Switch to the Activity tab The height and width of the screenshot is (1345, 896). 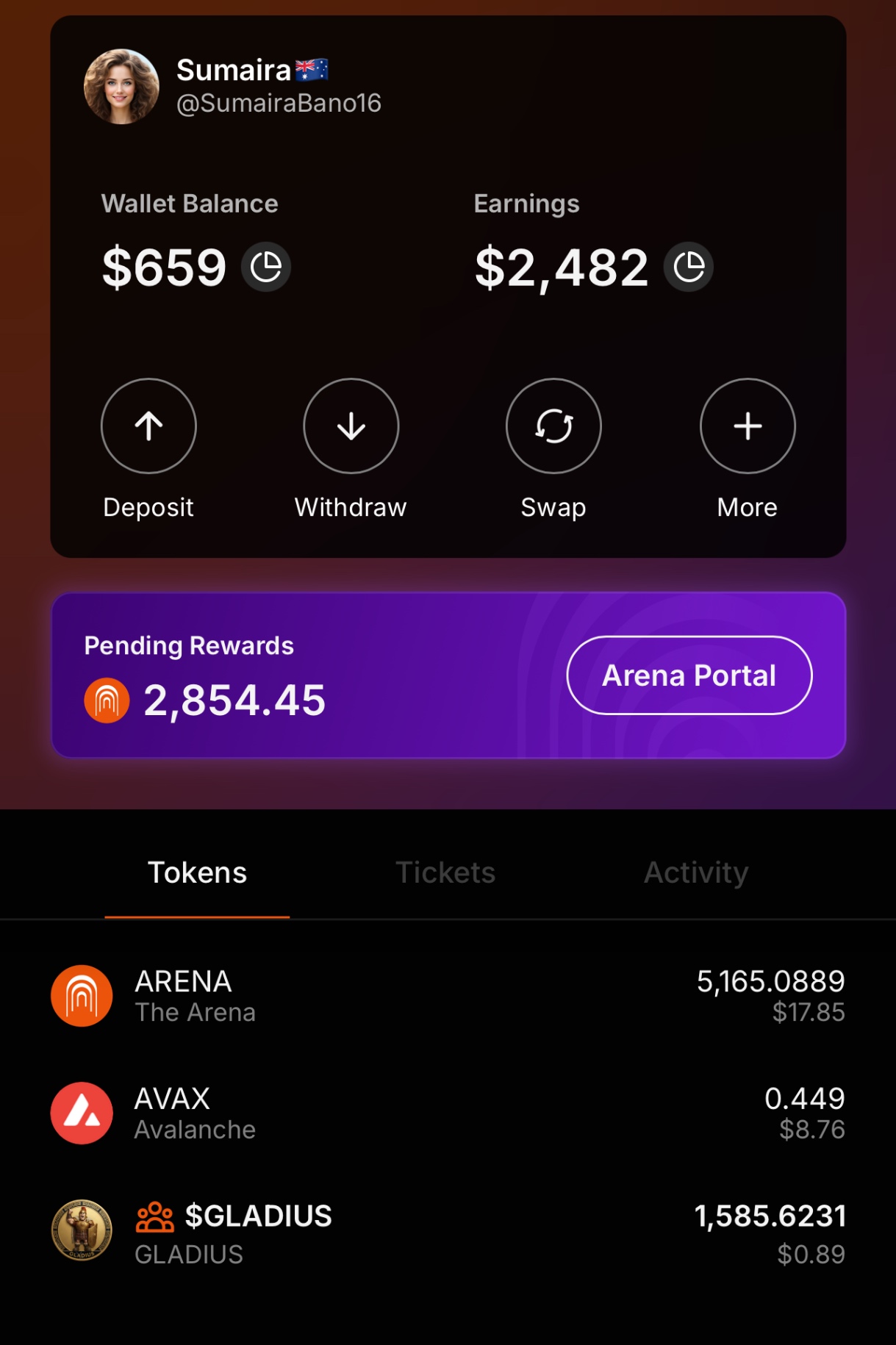695,872
